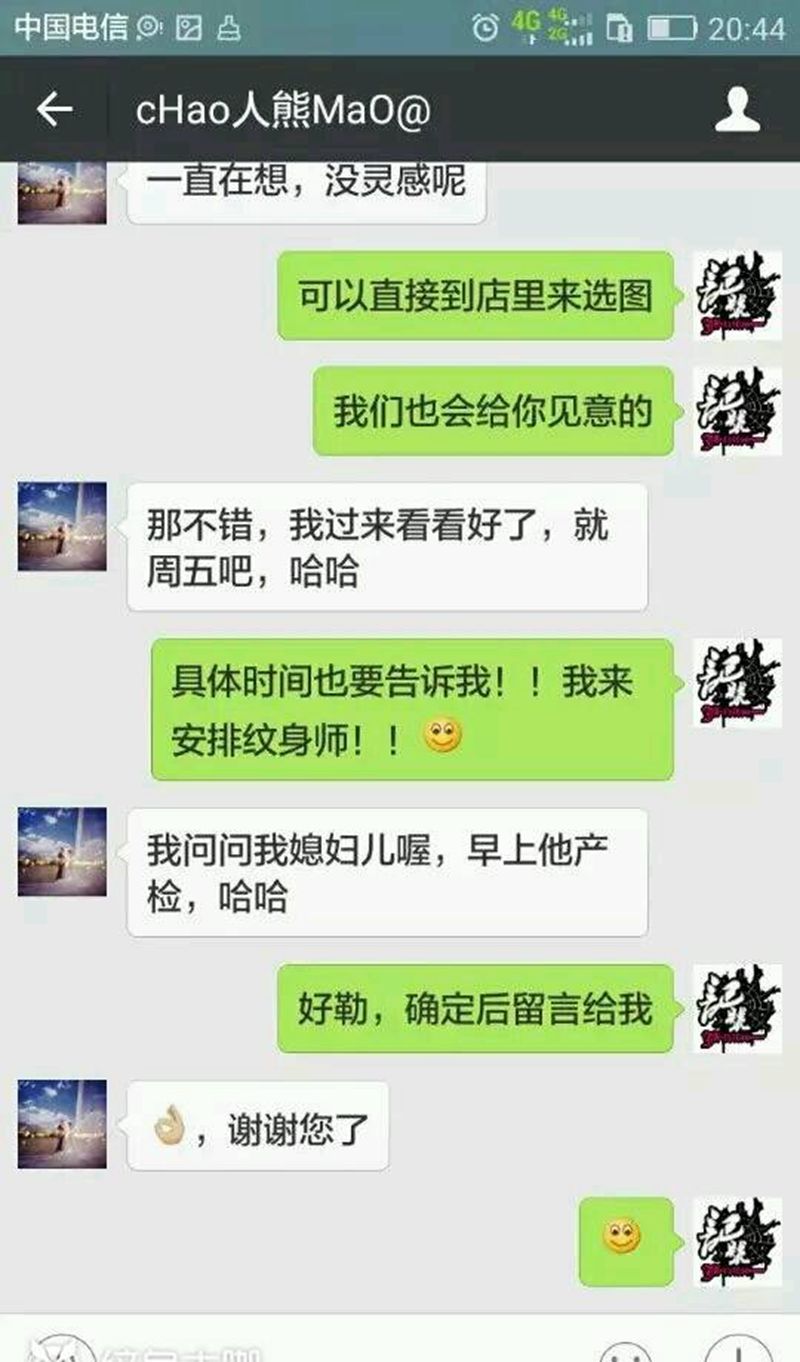The width and height of the screenshot is (800, 1362).
Task: Tap the avatar next to "具体时间也要告诉我" message
Action: (737, 683)
